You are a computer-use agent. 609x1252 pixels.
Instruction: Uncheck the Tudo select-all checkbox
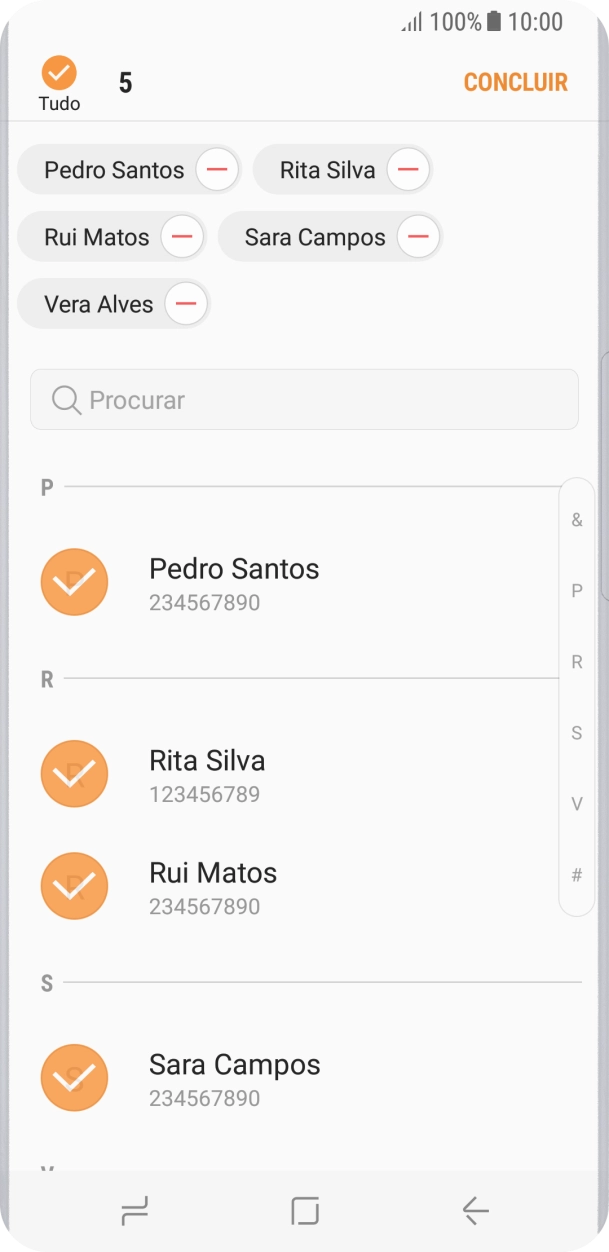59,73
